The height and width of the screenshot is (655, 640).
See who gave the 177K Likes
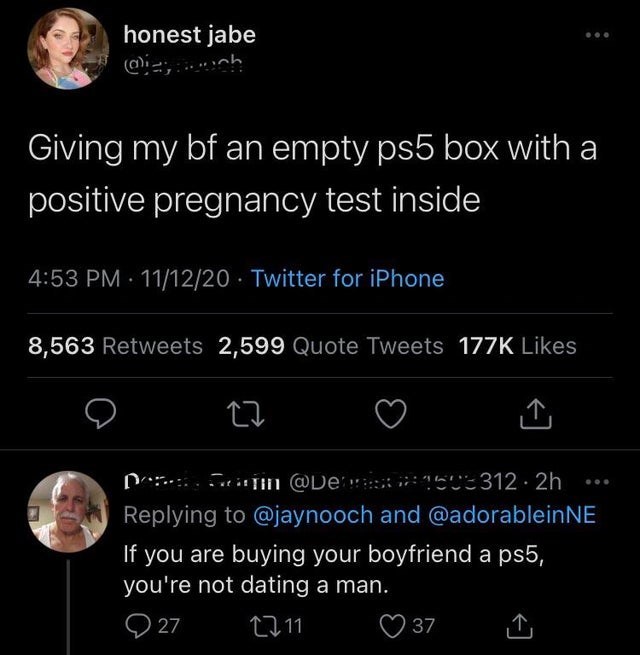(517, 346)
